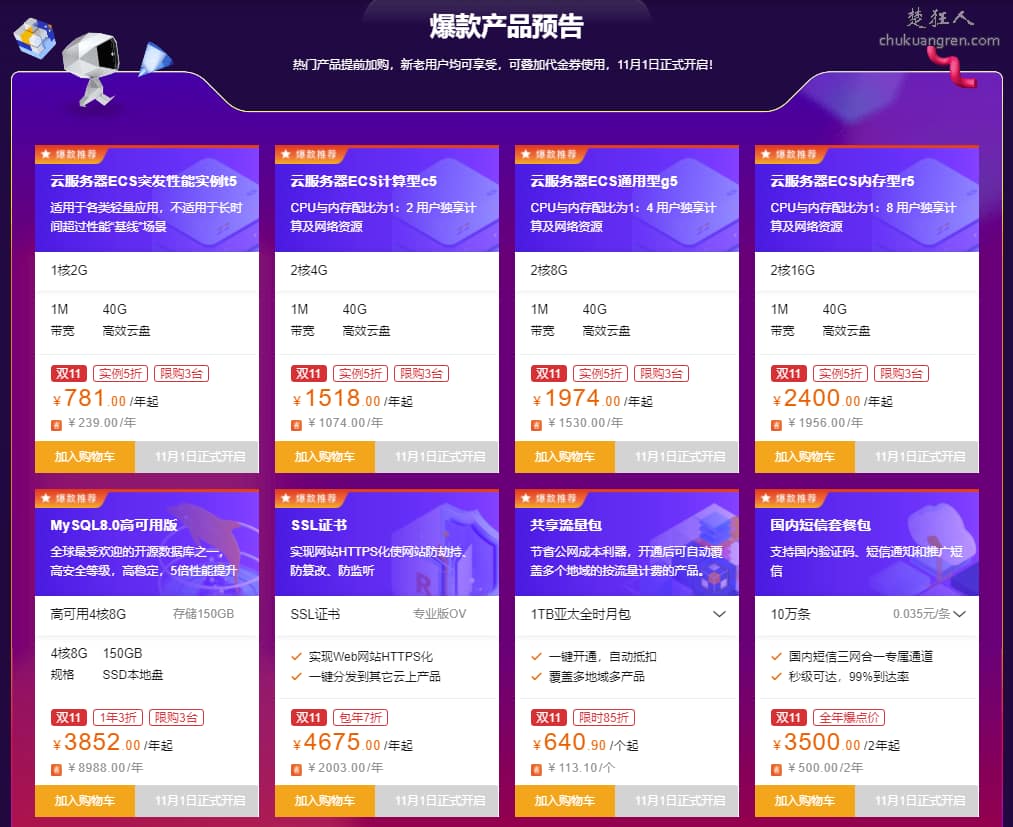The width and height of the screenshot is (1013, 827).
Task: Expand the 1TB亚太全时月包 dropdown
Action: tap(719, 614)
